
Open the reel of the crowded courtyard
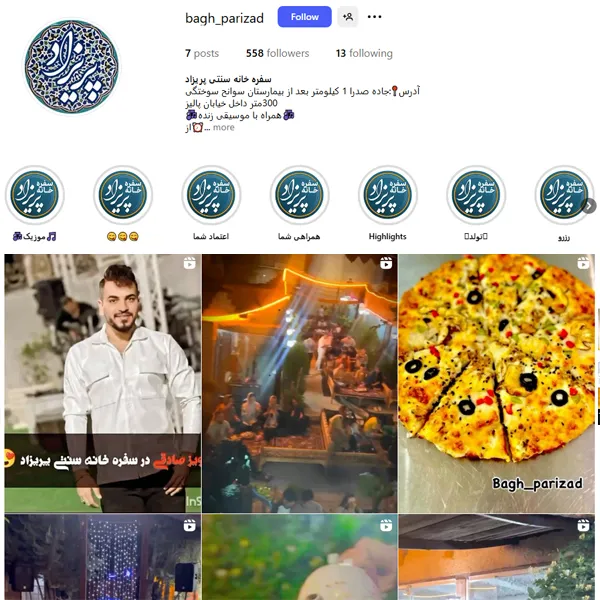tap(299, 383)
